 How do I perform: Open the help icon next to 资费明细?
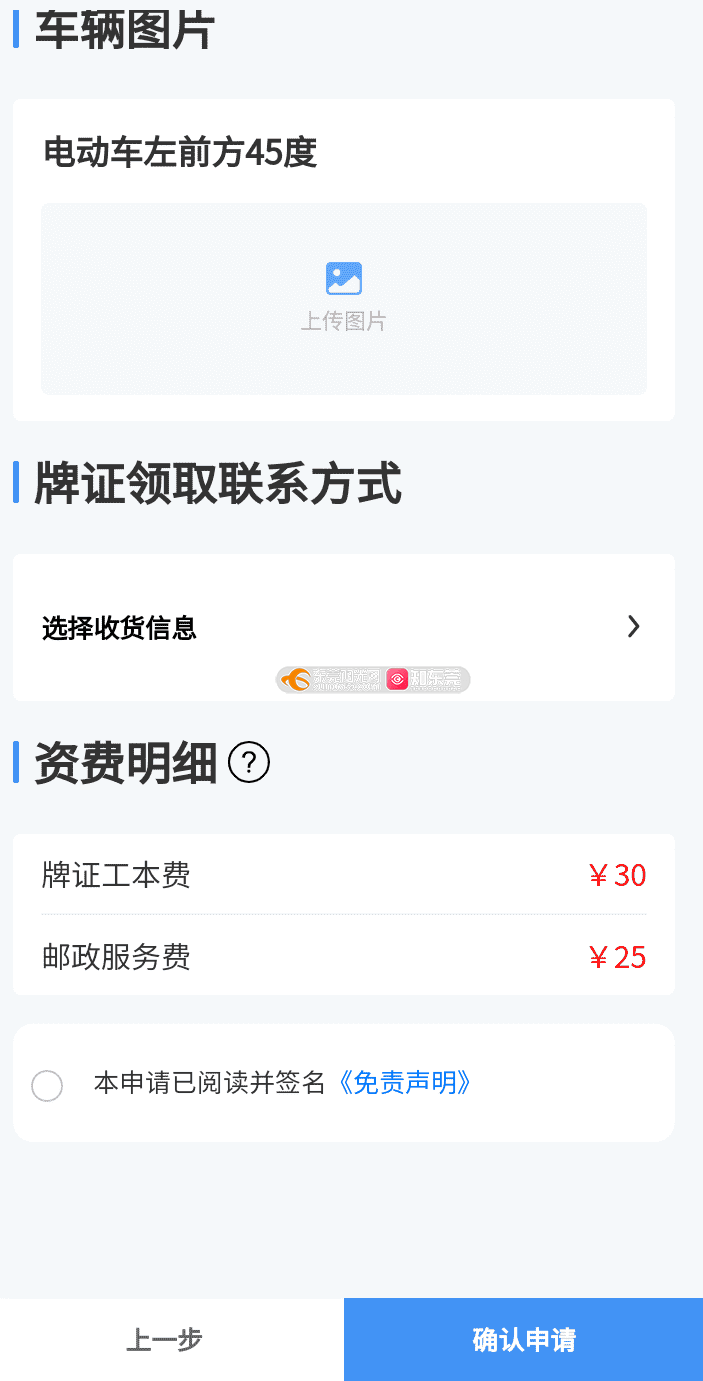pyautogui.click(x=249, y=764)
